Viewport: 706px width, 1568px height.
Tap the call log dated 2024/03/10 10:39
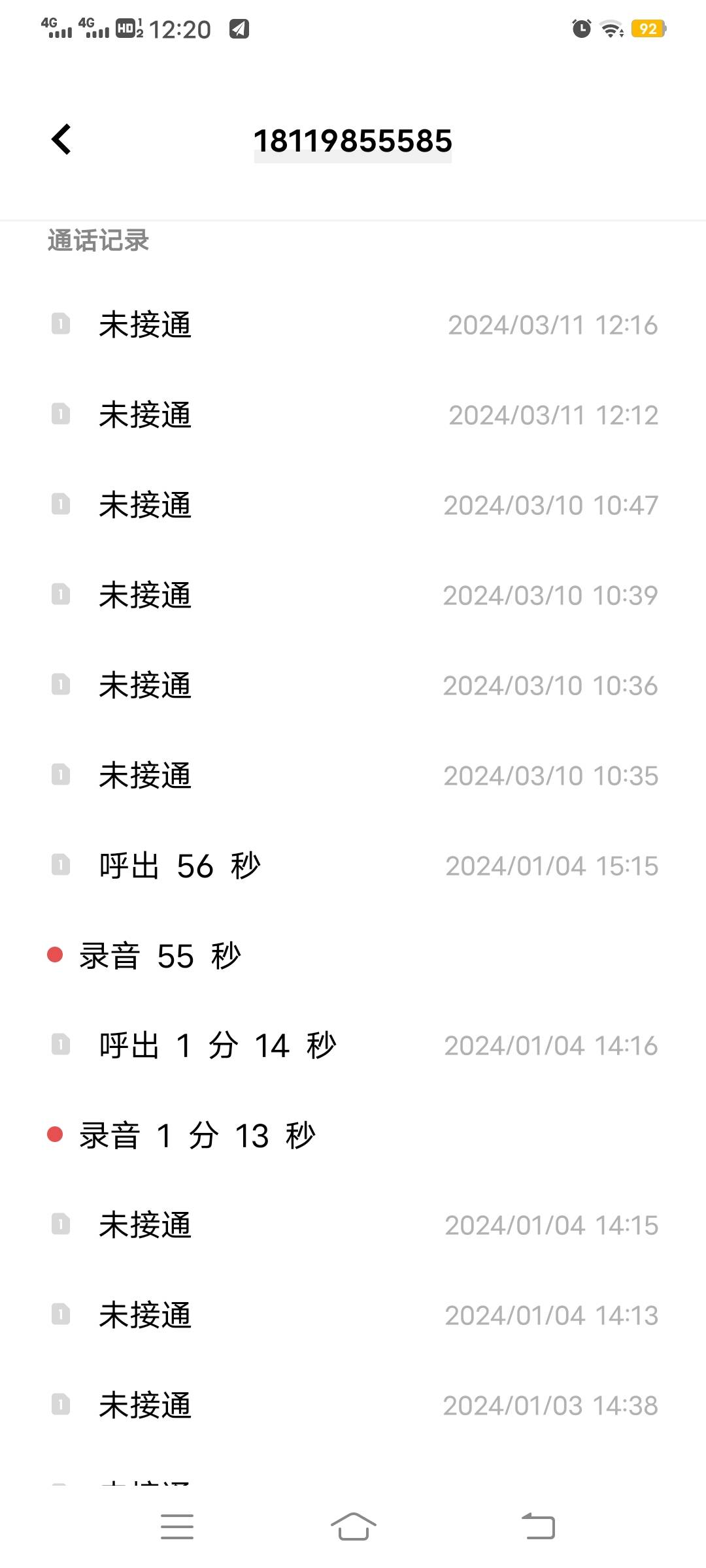click(x=353, y=595)
